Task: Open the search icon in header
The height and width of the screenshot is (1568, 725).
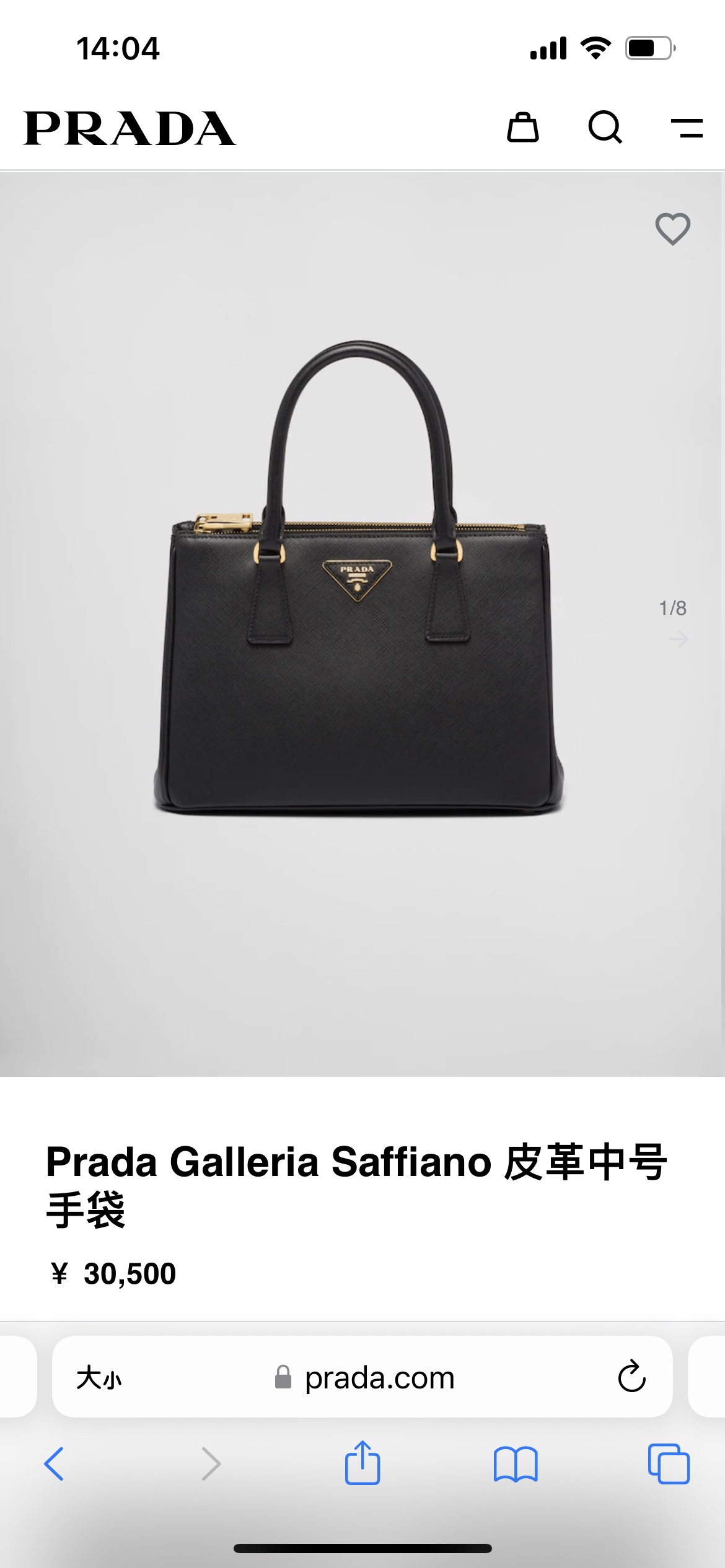Action: point(605,128)
